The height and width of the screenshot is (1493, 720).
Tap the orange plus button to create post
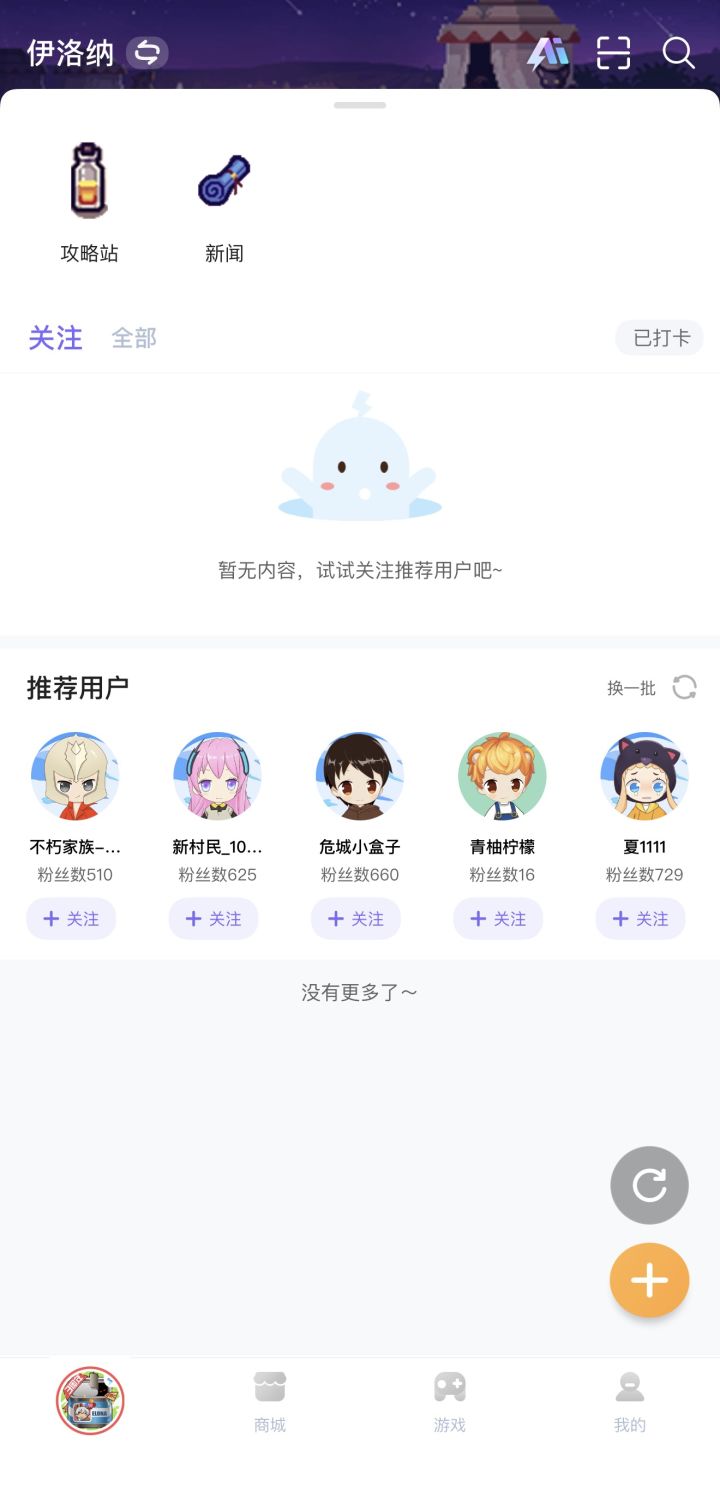click(648, 1279)
